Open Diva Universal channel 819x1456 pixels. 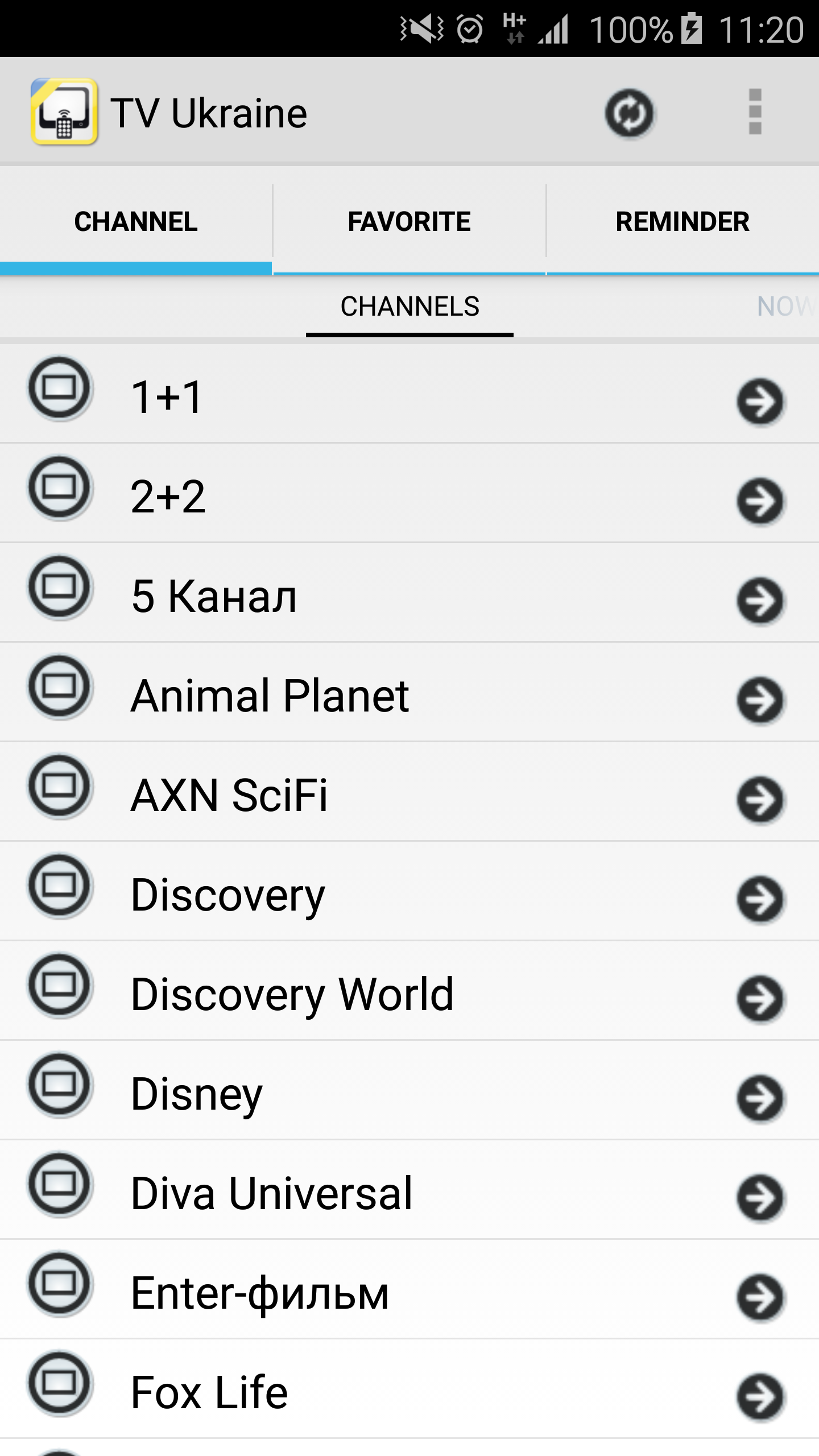409,1190
